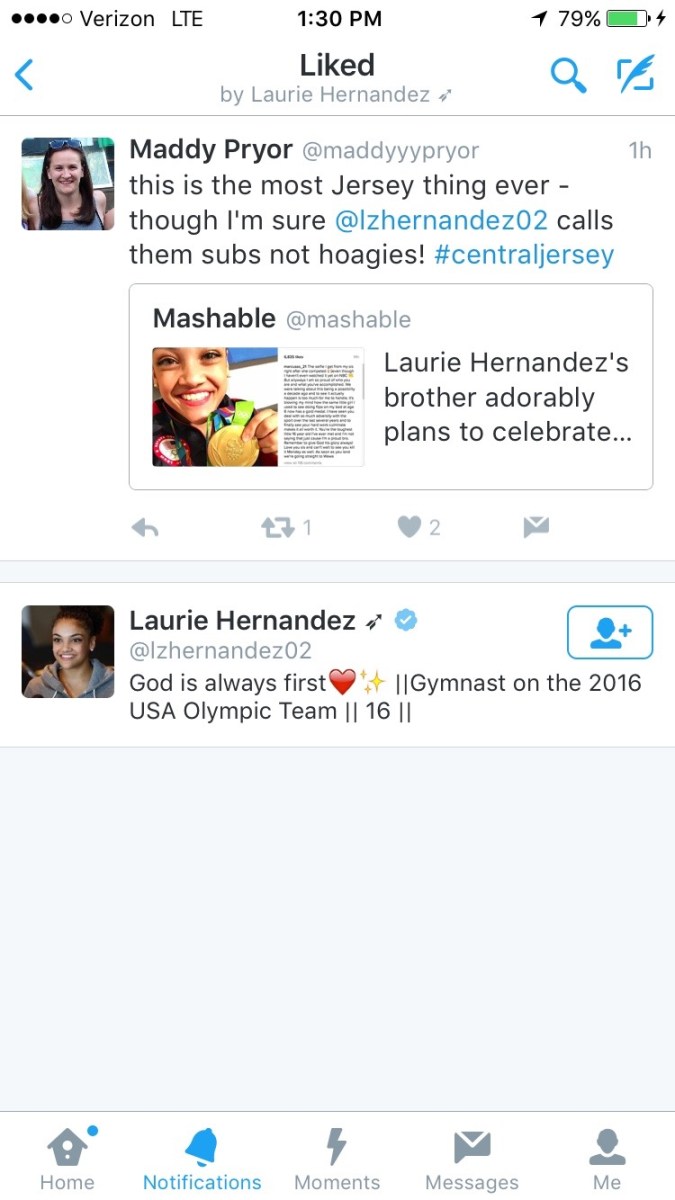Reply to Maddy Pryor's tweet
This screenshot has height=1200, width=675.
146,528
